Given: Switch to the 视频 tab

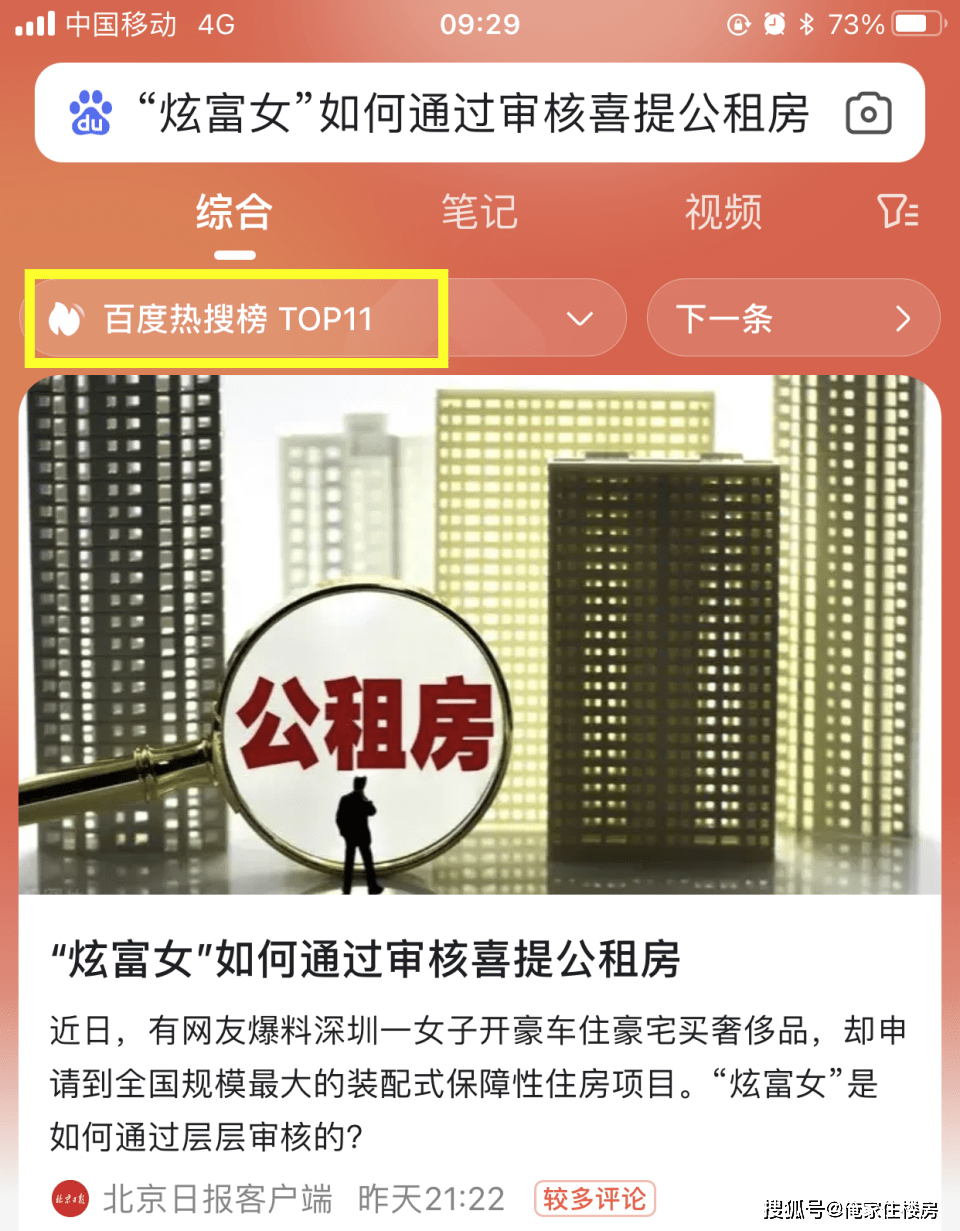Looking at the screenshot, I should 723,212.
